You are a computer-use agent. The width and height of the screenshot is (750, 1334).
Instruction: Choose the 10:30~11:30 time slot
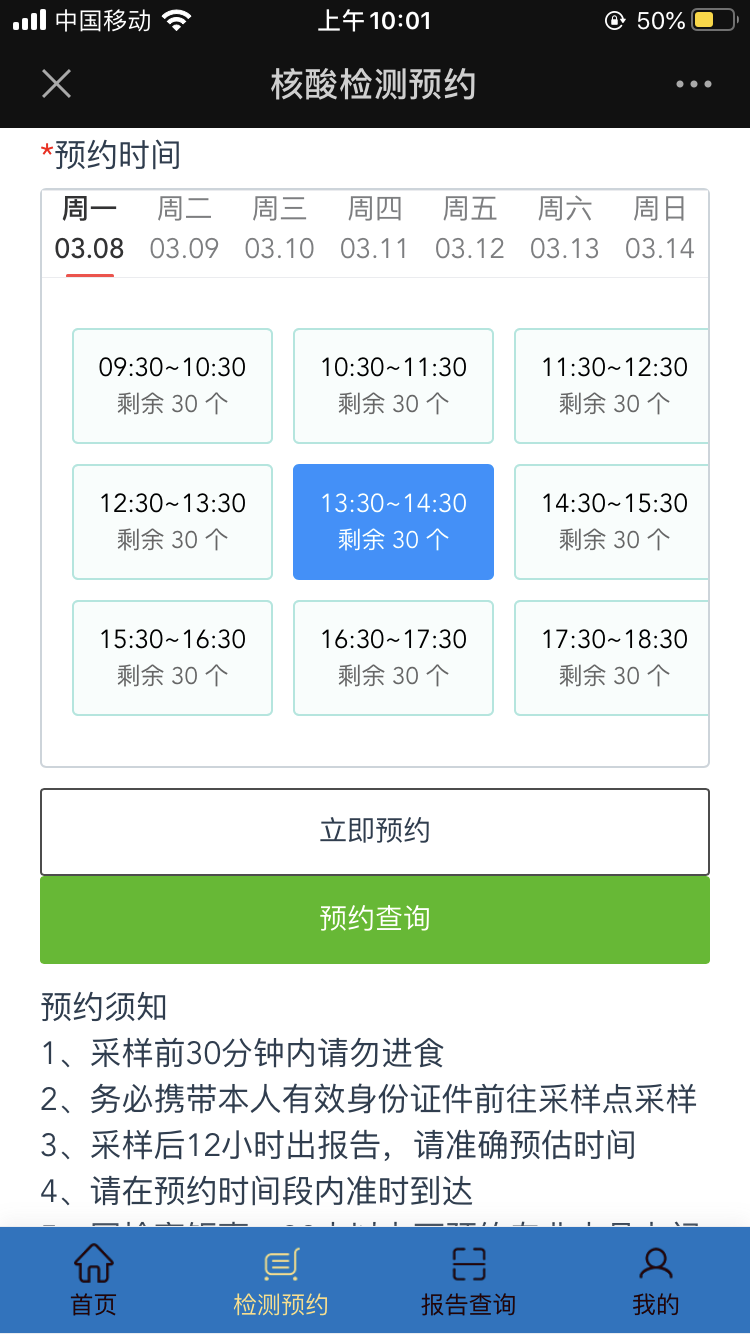(393, 386)
